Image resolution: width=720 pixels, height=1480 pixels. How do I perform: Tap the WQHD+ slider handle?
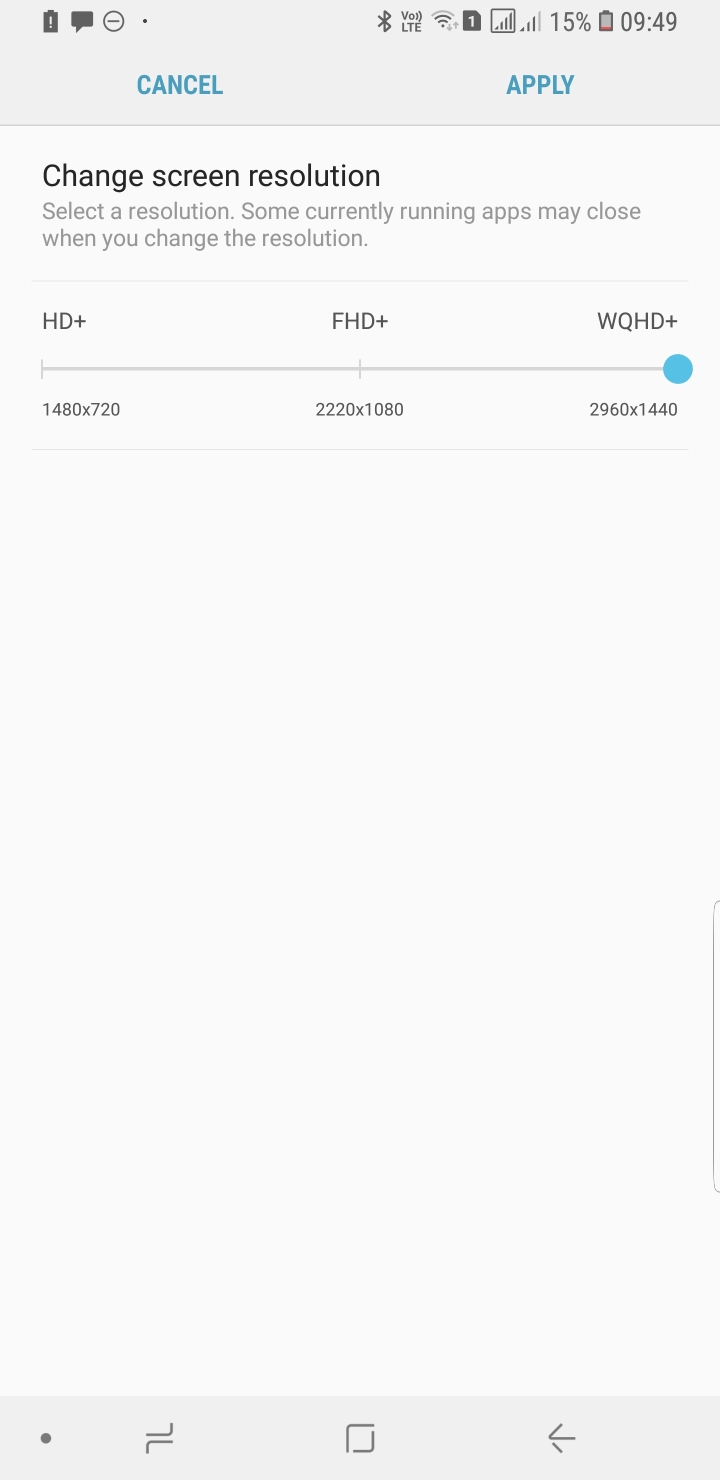[x=677, y=369]
